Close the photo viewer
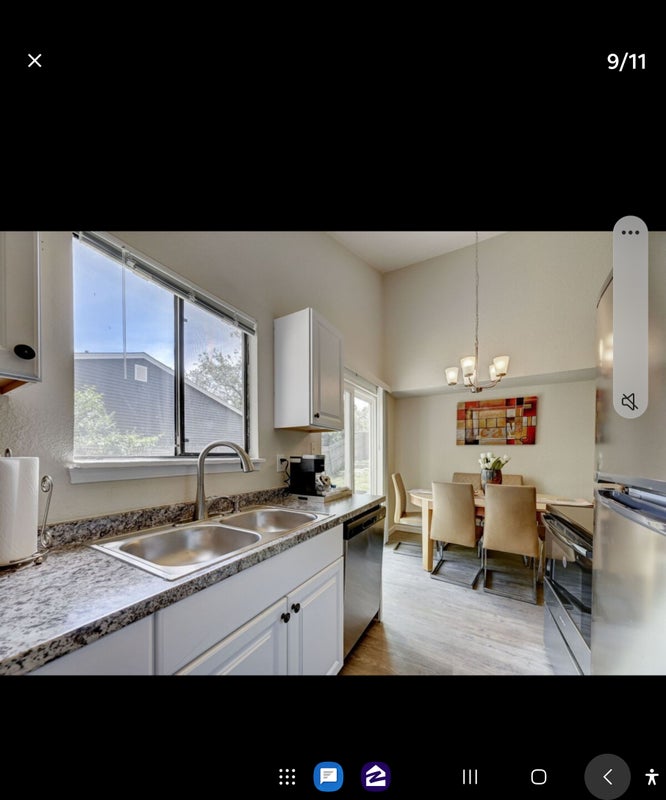This screenshot has height=800, width=666. pyautogui.click(x=34, y=61)
